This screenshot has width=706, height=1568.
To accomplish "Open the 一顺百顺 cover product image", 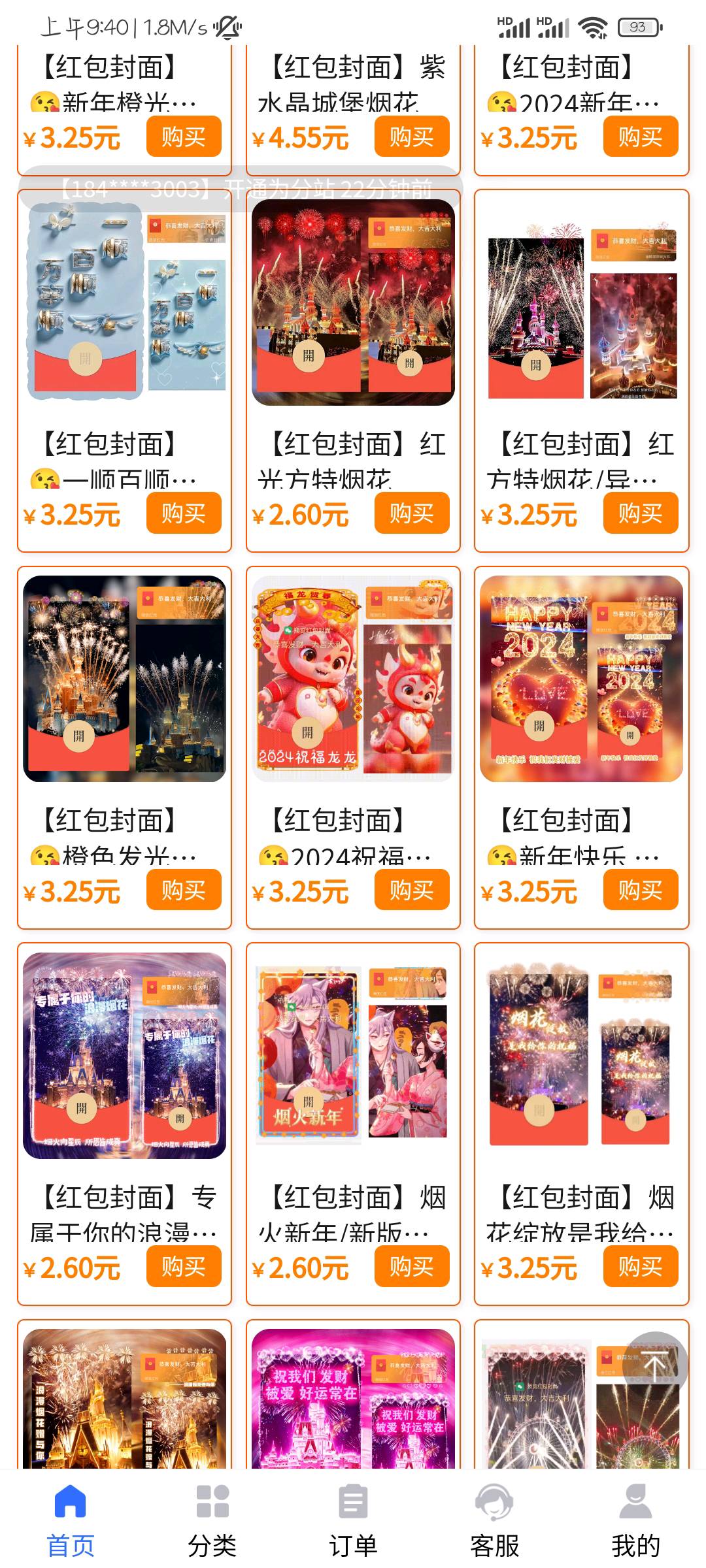I will tap(124, 302).
